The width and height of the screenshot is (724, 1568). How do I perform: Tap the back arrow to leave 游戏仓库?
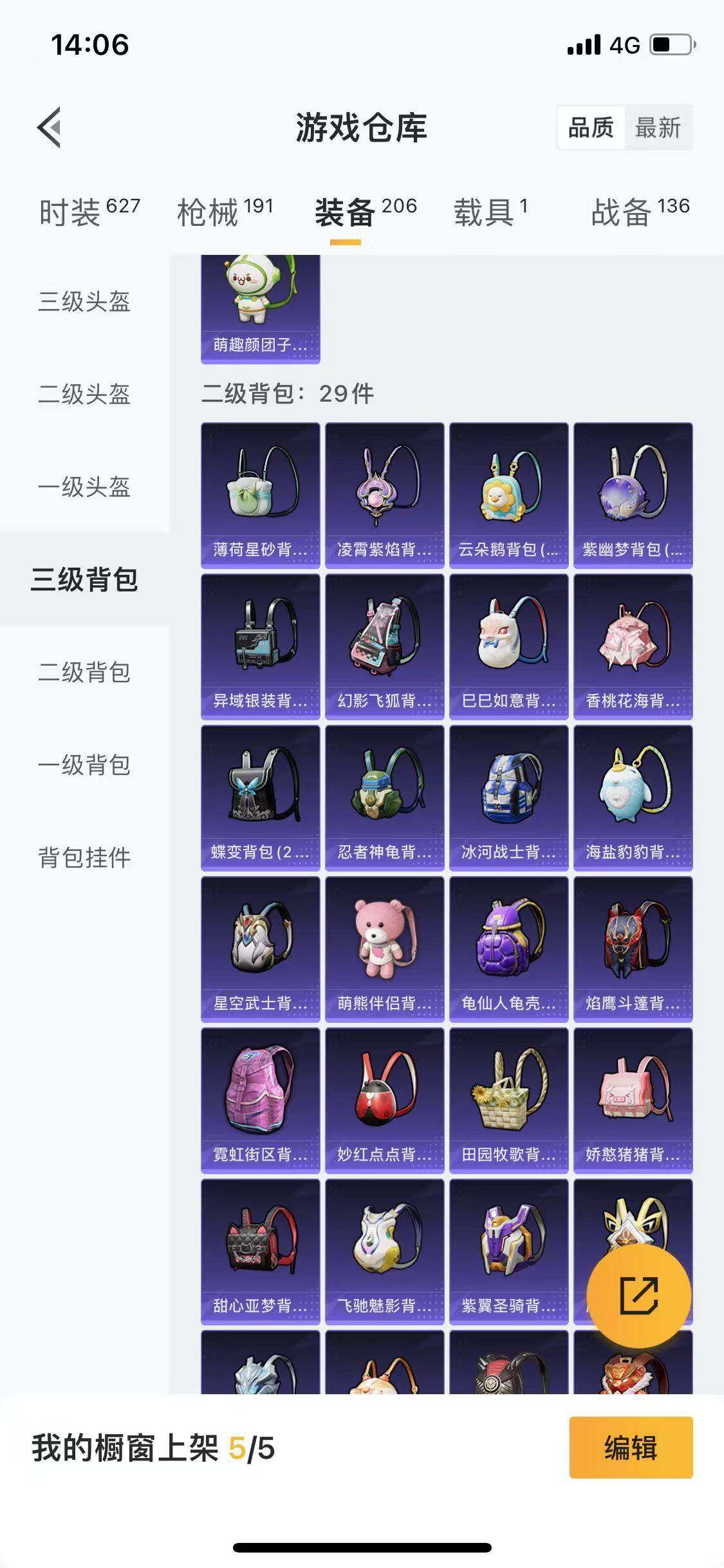[50, 126]
